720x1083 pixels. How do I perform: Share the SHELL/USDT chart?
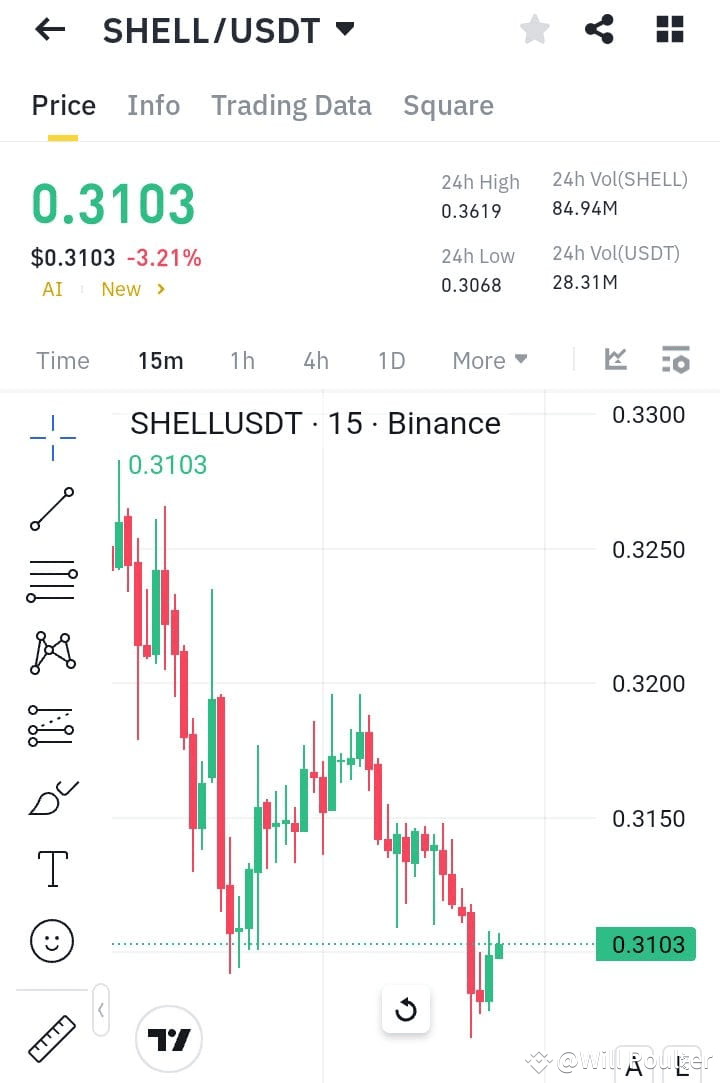[x=600, y=30]
